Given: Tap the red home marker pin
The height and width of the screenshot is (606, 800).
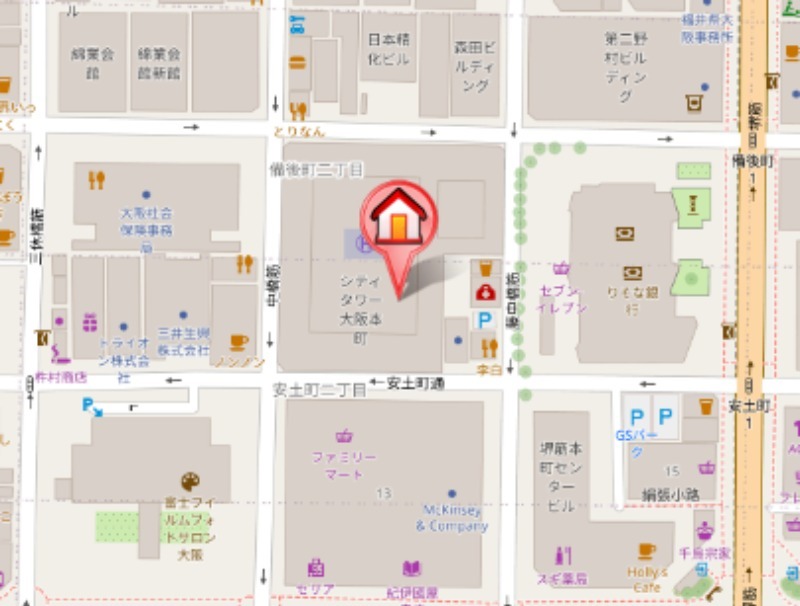Looking at the screenshot, I should (399, 238).
